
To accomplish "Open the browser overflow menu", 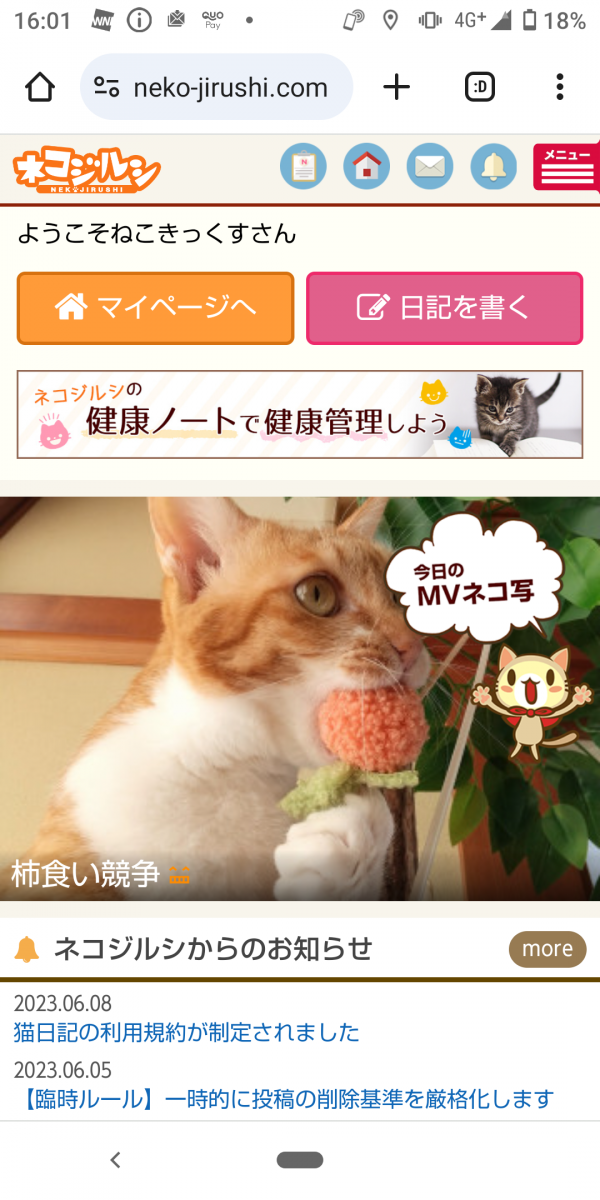I will (560, 88).
